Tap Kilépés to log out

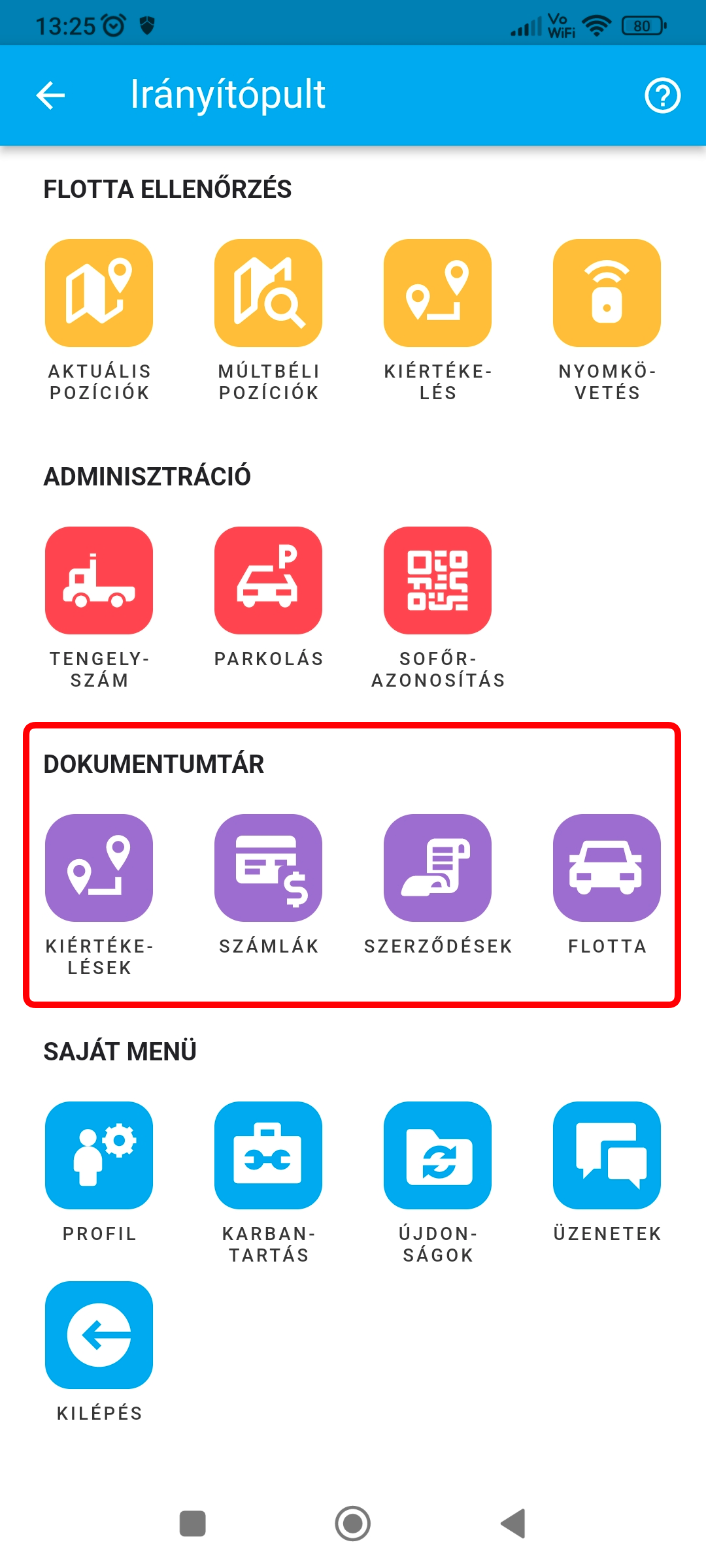(99, 1335)
